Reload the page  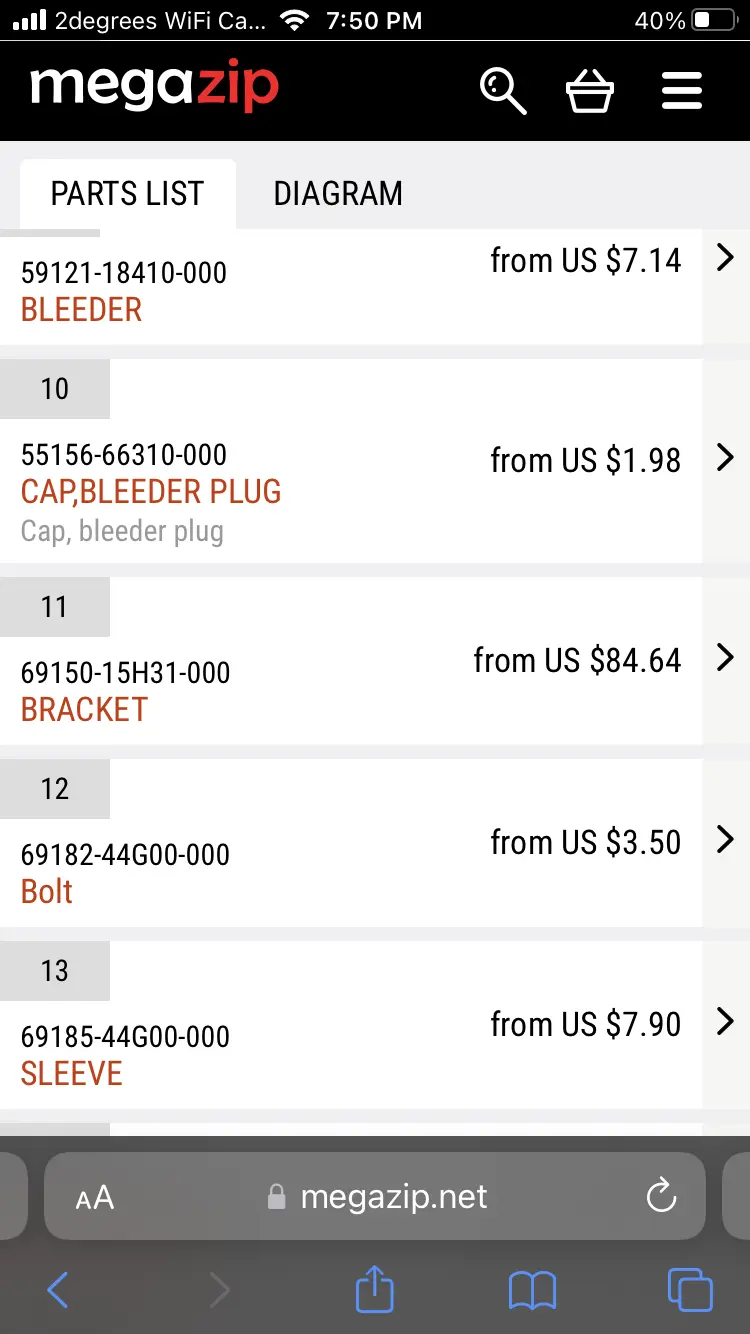click(x=661, y=1196)
